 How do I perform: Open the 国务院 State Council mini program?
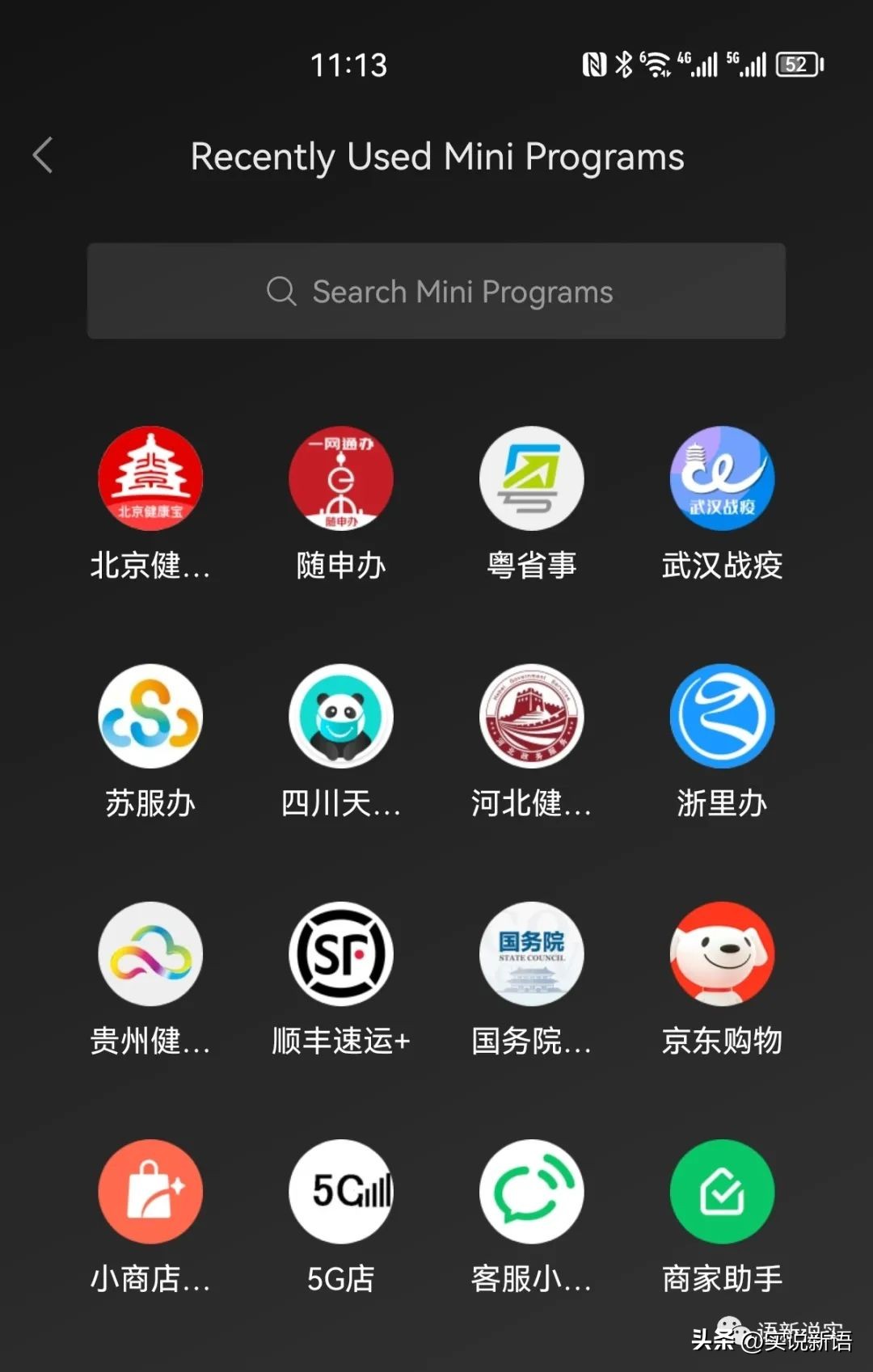pos(531,954)
